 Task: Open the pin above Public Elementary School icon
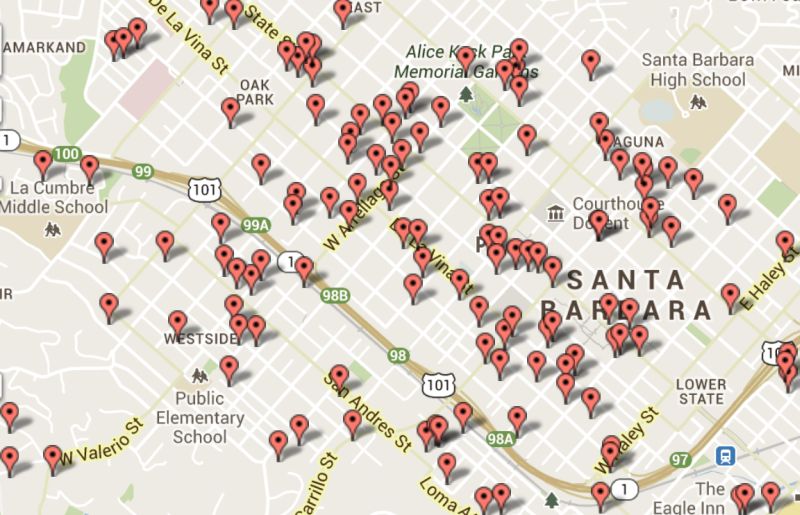click(x=230, y=368)
